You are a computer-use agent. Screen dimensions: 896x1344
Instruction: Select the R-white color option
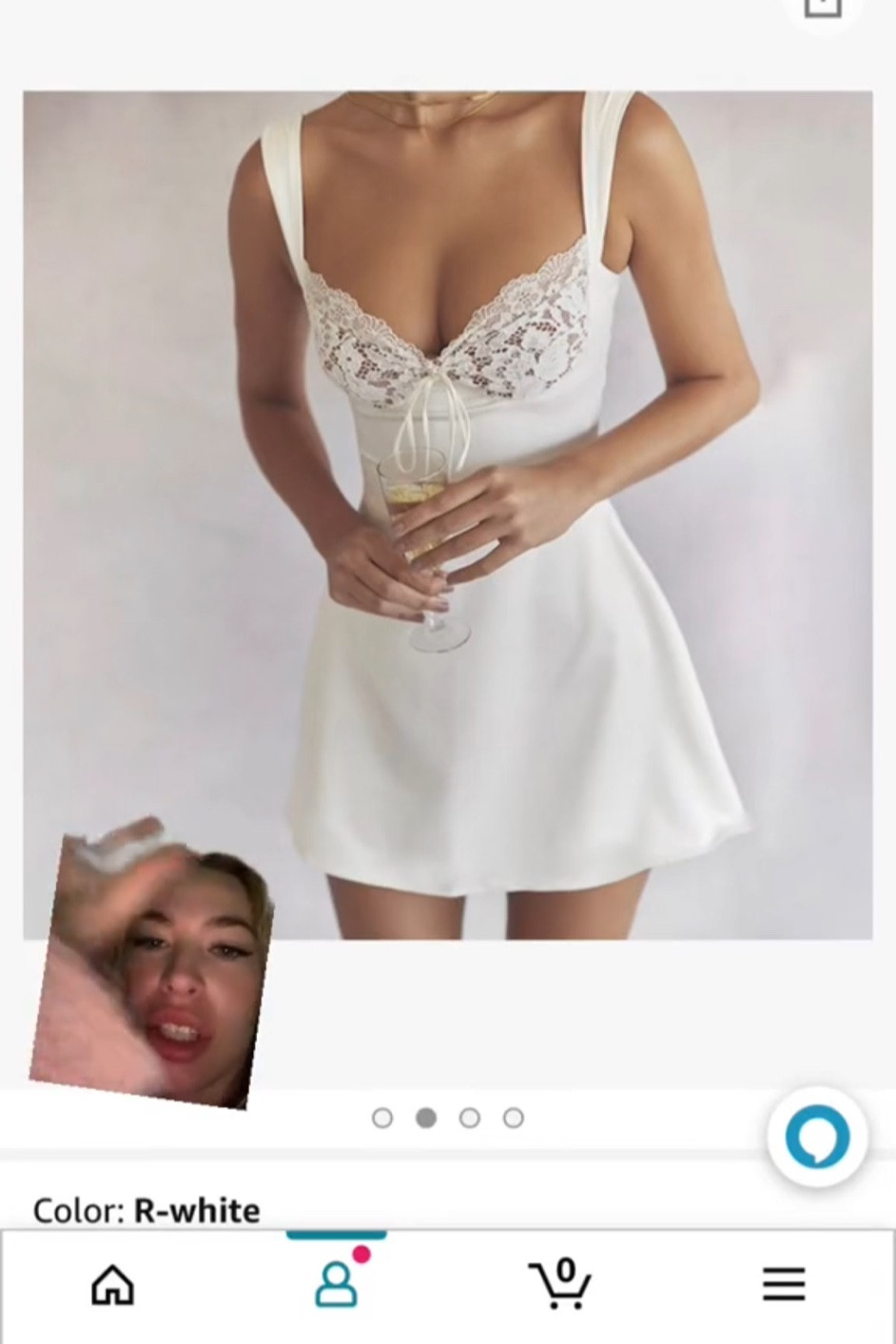pyautogui.click(x=195, y=1211)
